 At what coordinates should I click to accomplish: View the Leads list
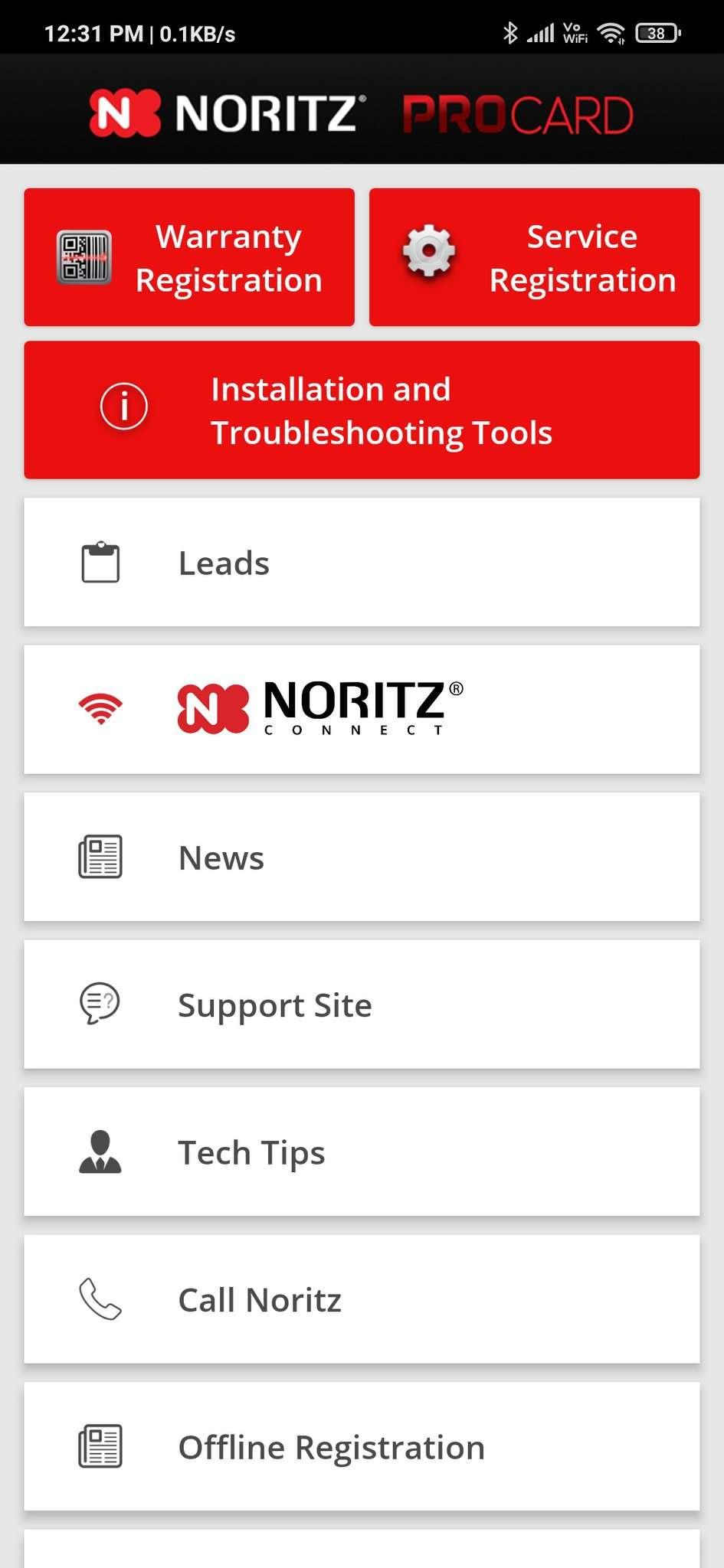[362, 563]
